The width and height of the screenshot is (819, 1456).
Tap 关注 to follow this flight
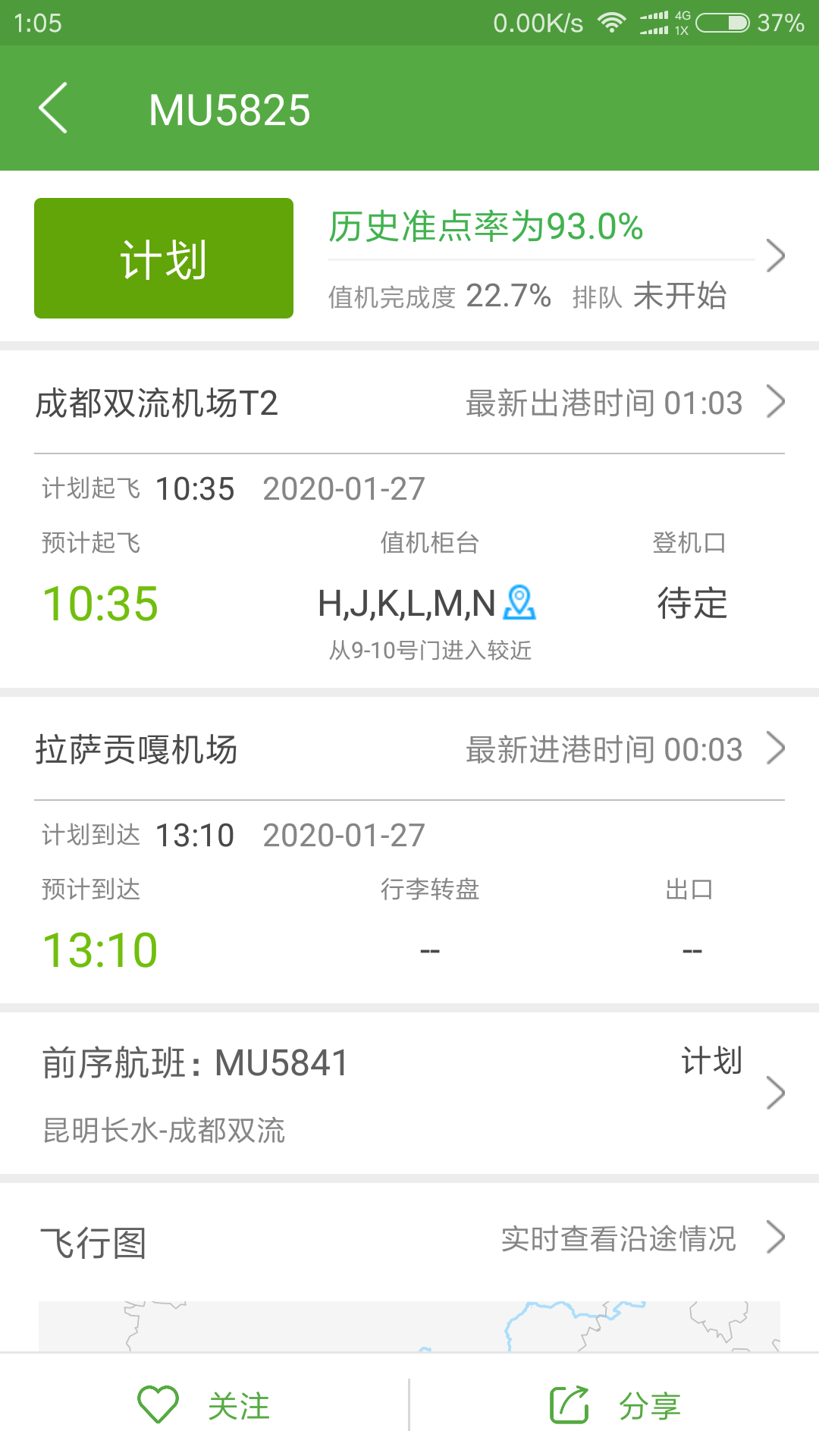pos(203,1405)
